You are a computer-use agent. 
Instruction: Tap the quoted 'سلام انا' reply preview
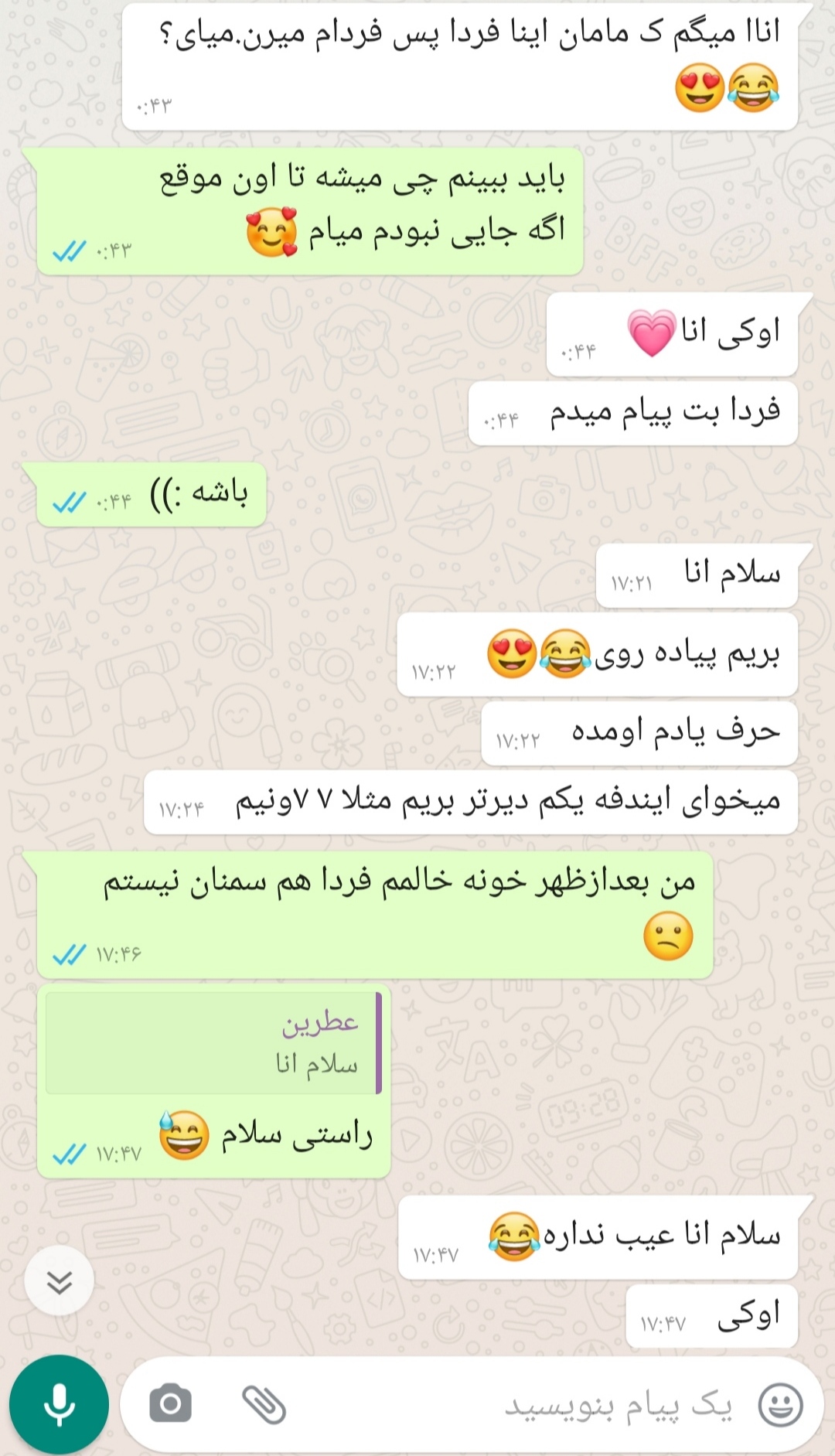[213, 1043]
